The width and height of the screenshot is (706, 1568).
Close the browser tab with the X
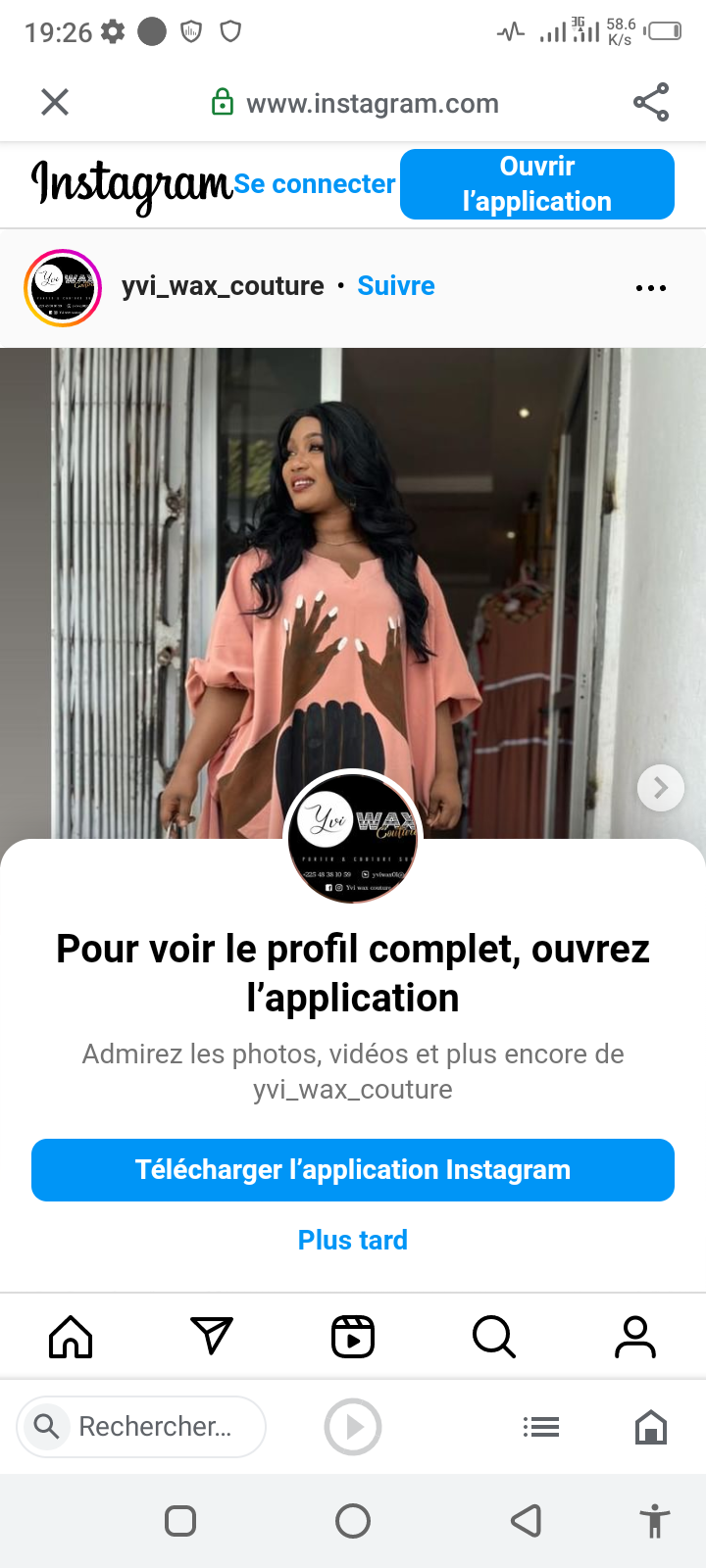click(55, 102)
